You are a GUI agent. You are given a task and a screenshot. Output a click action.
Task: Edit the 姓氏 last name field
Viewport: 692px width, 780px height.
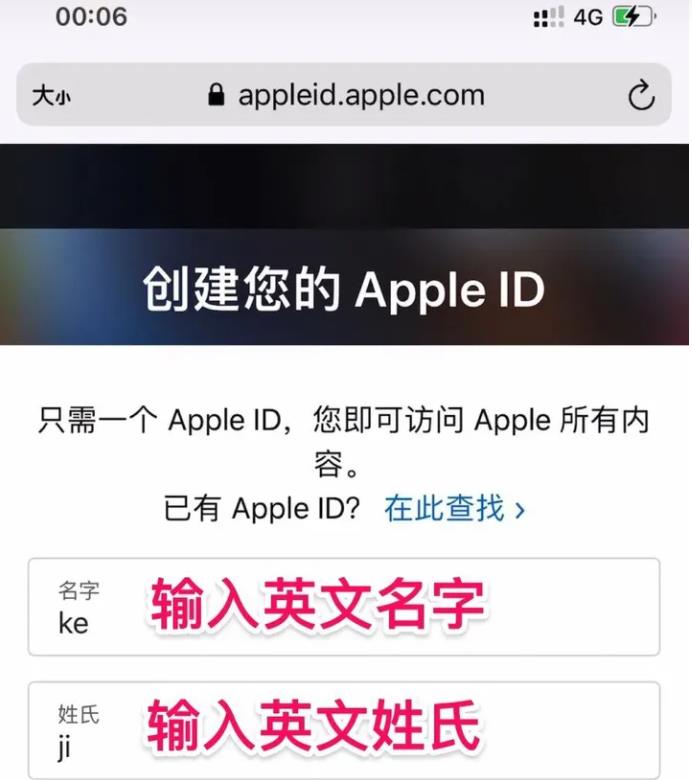[x=343, y=732]
